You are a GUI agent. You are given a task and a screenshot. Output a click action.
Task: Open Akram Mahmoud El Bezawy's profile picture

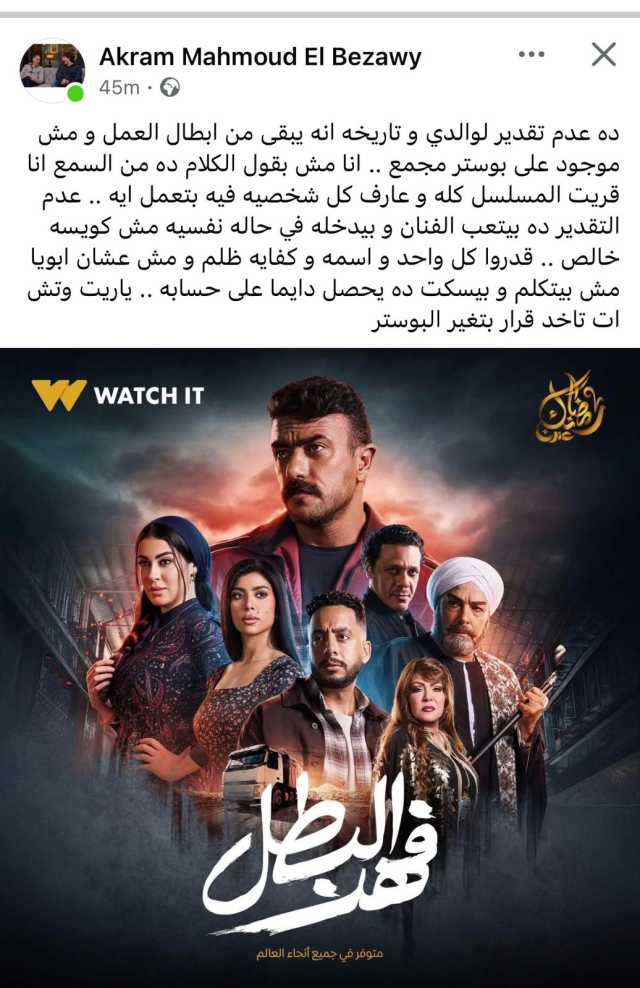point(52,70)
